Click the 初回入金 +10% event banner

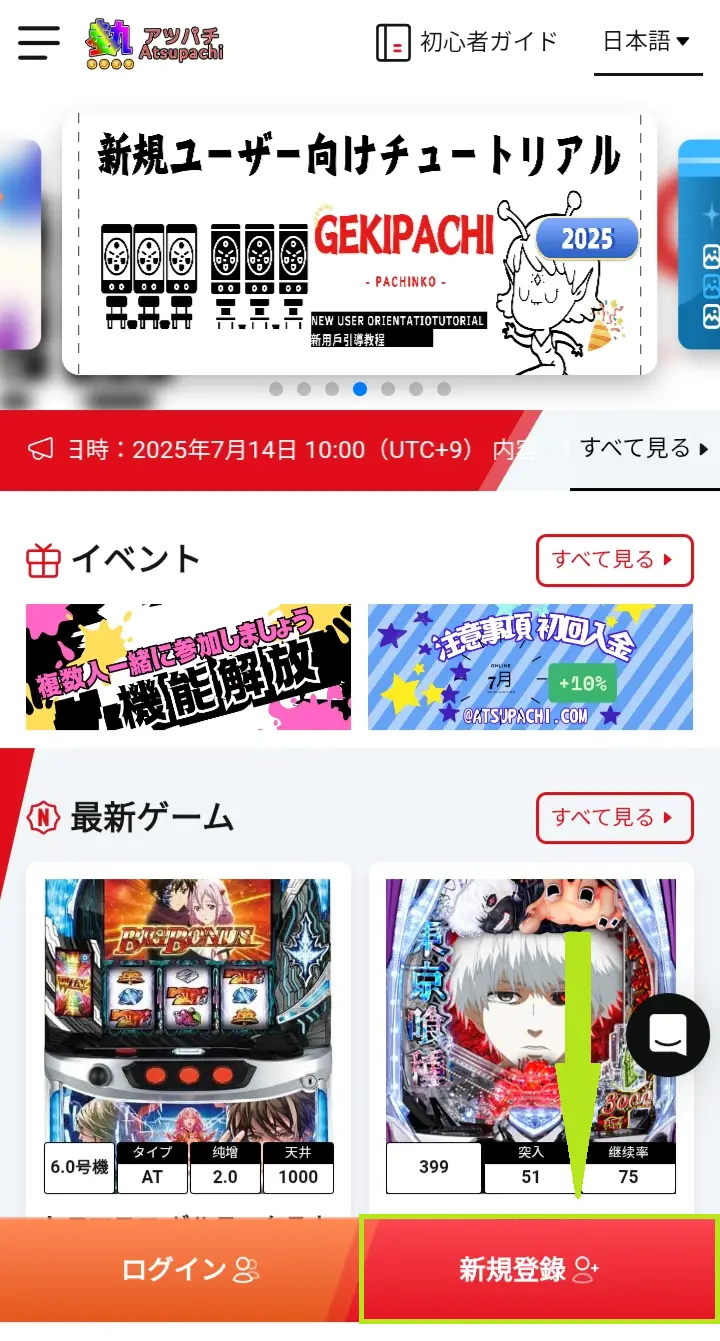530,666
